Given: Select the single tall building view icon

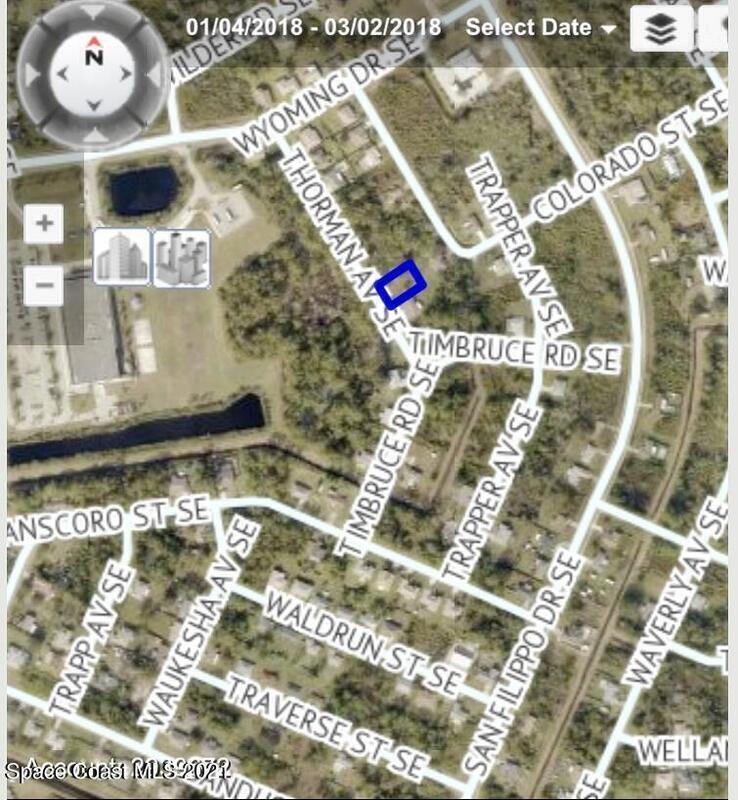Looking at the screenshot, I should click(121, 258).
